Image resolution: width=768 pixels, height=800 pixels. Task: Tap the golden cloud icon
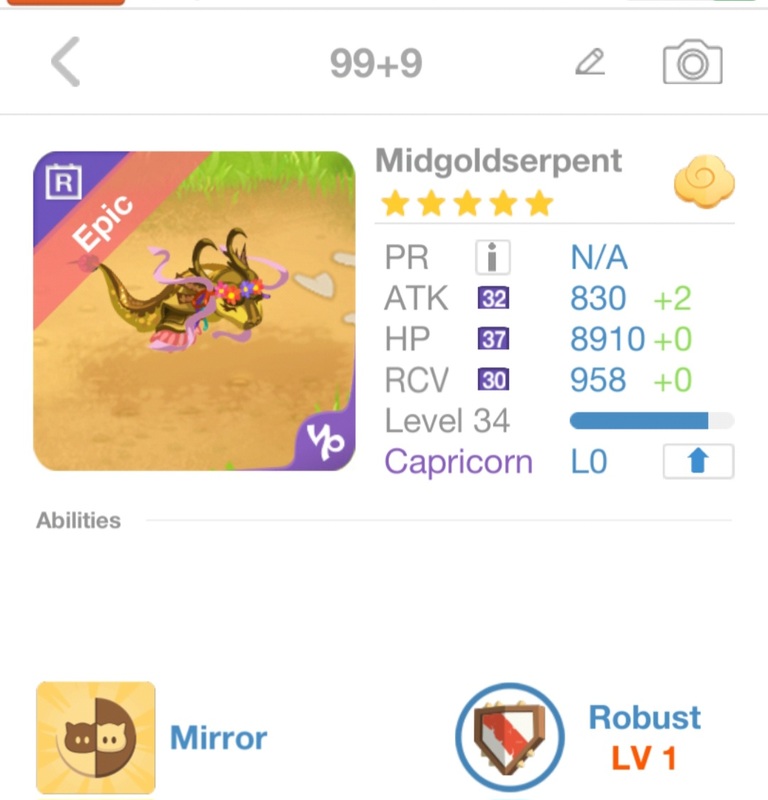pos(704,182)
